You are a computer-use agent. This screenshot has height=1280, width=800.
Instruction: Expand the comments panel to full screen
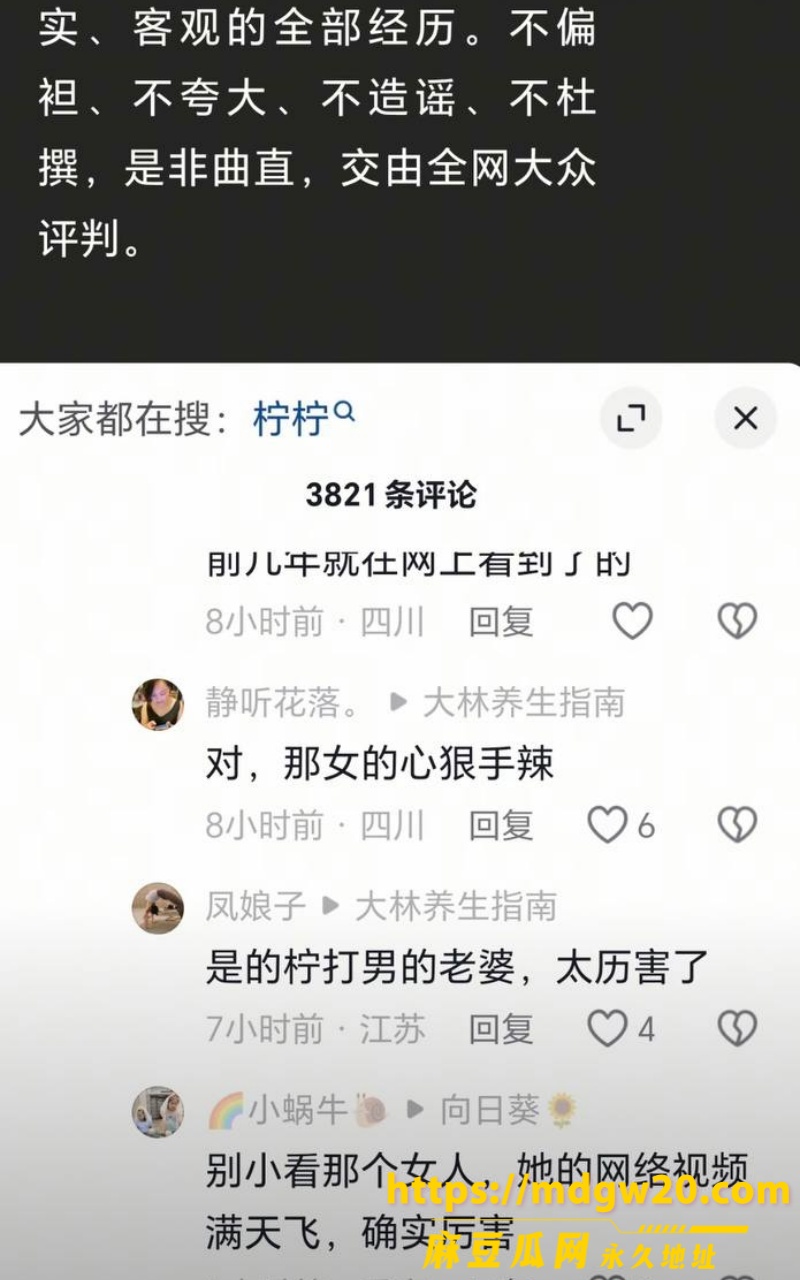pyautogui.click(x=631, y=418)
